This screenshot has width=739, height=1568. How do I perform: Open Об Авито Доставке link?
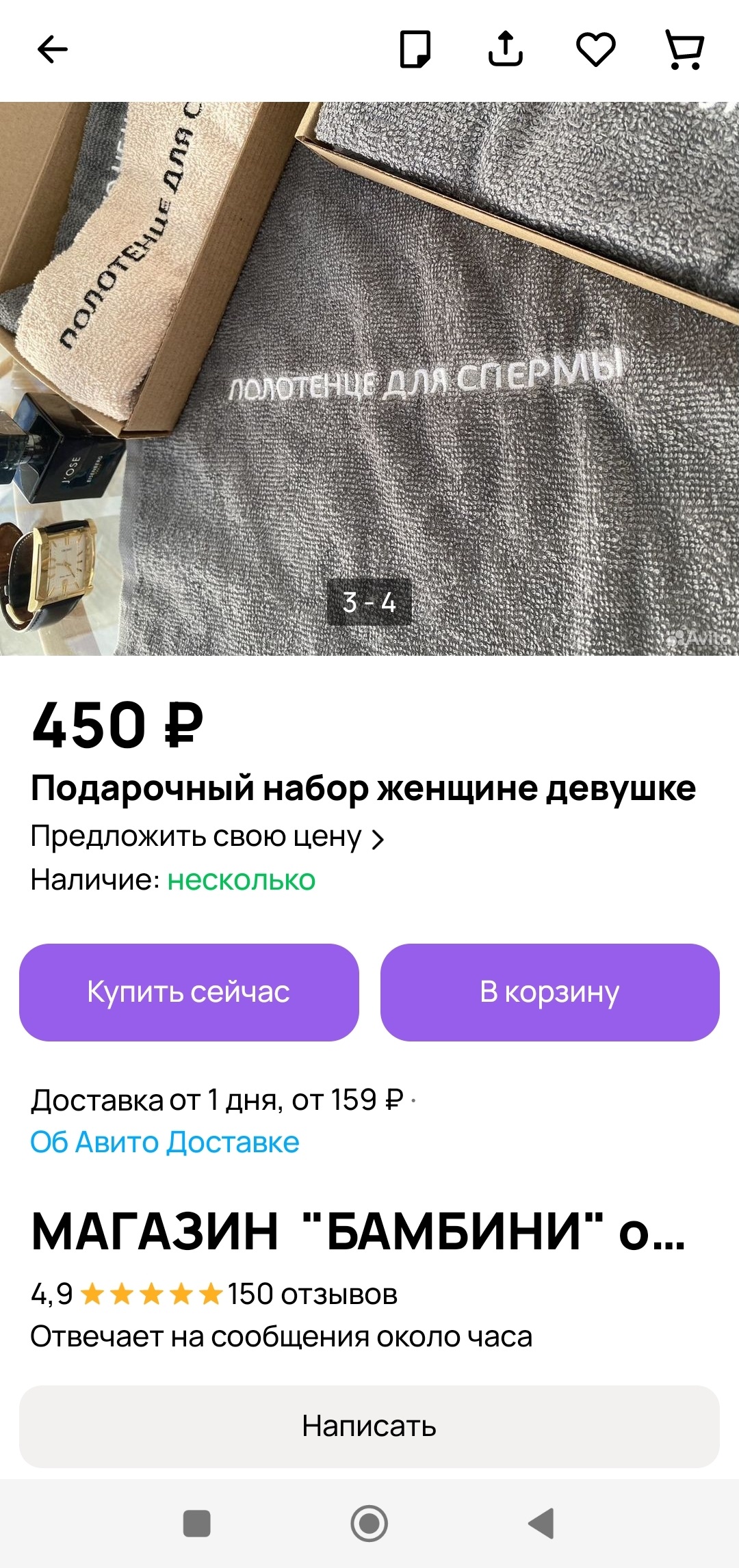(x=165, y=1142)
